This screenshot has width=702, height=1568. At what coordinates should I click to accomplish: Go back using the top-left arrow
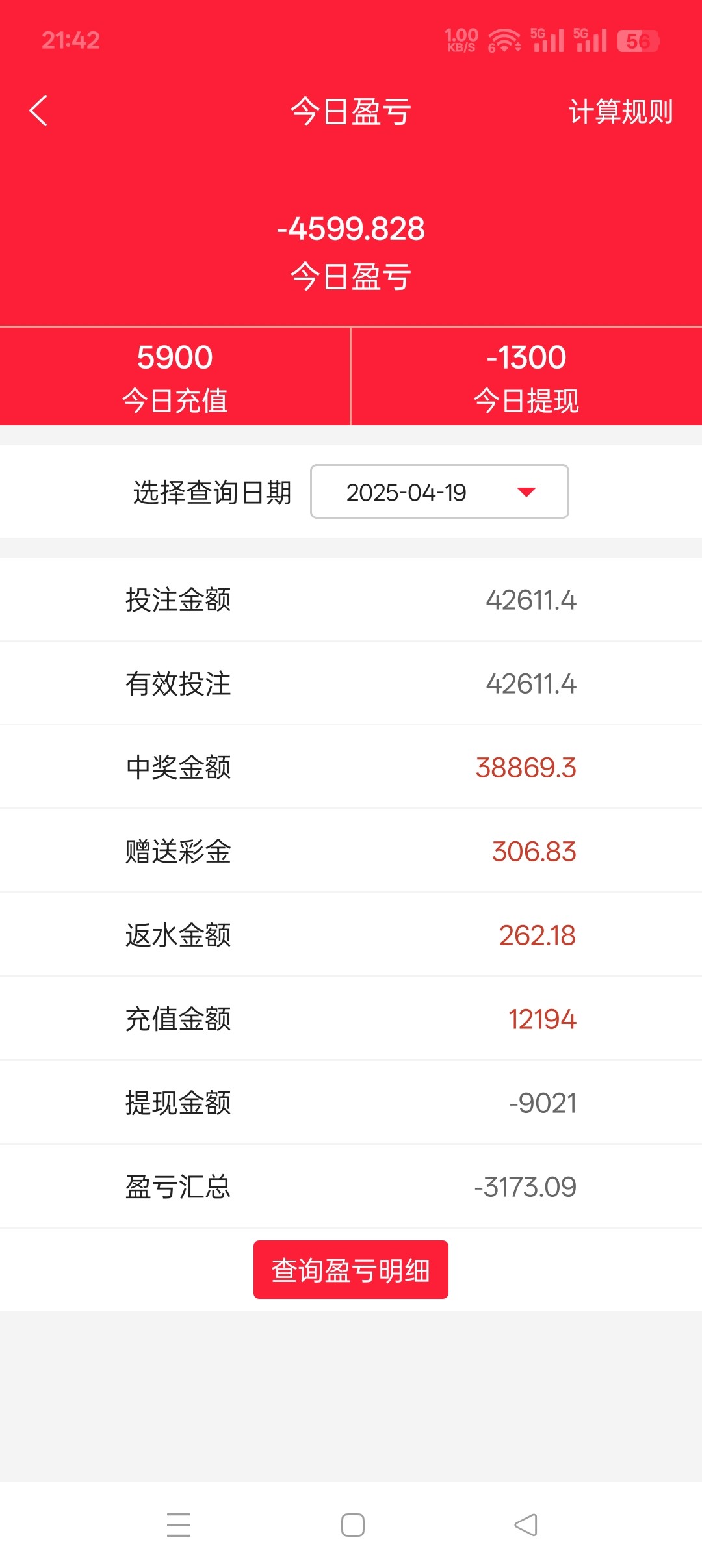point(39,111)
